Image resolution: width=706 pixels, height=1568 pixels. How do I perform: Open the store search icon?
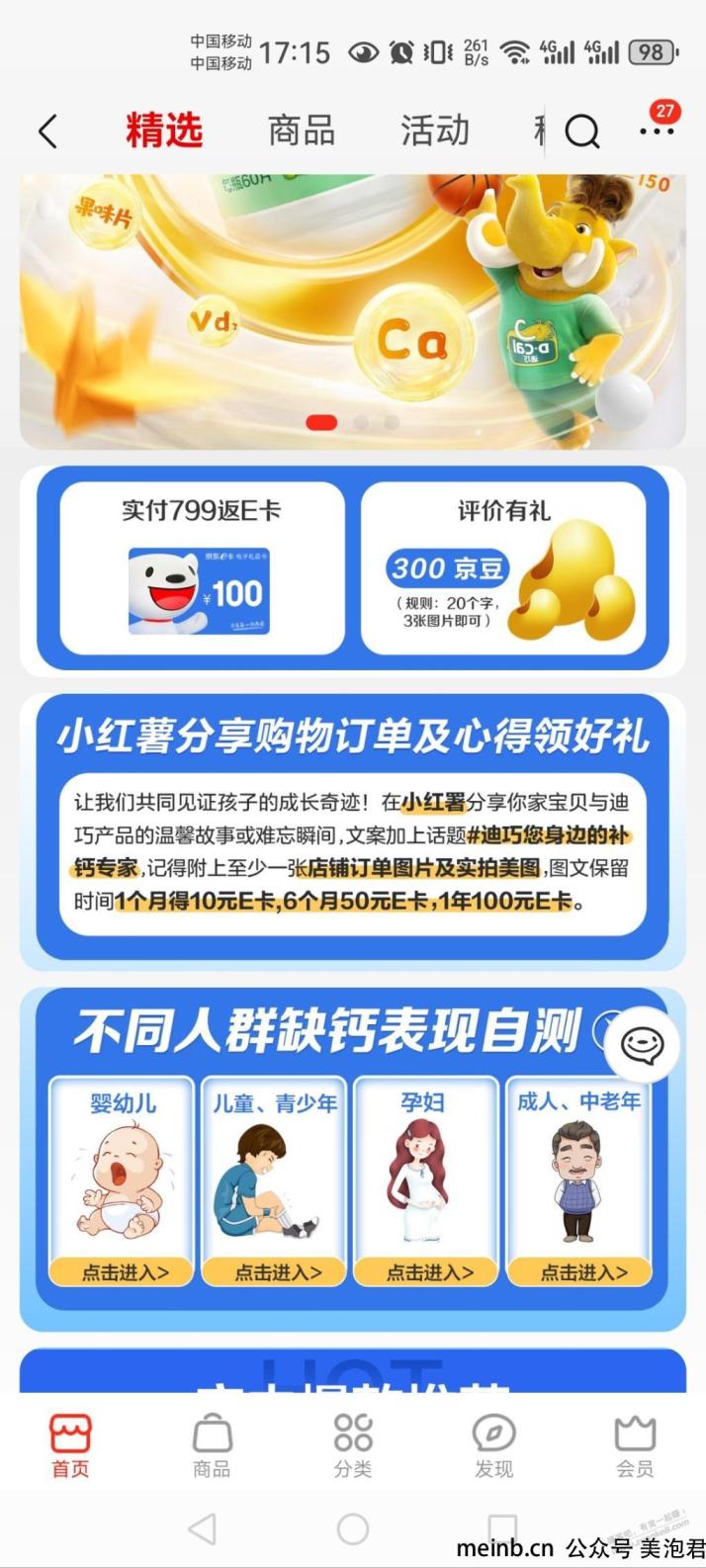(582, 131)
